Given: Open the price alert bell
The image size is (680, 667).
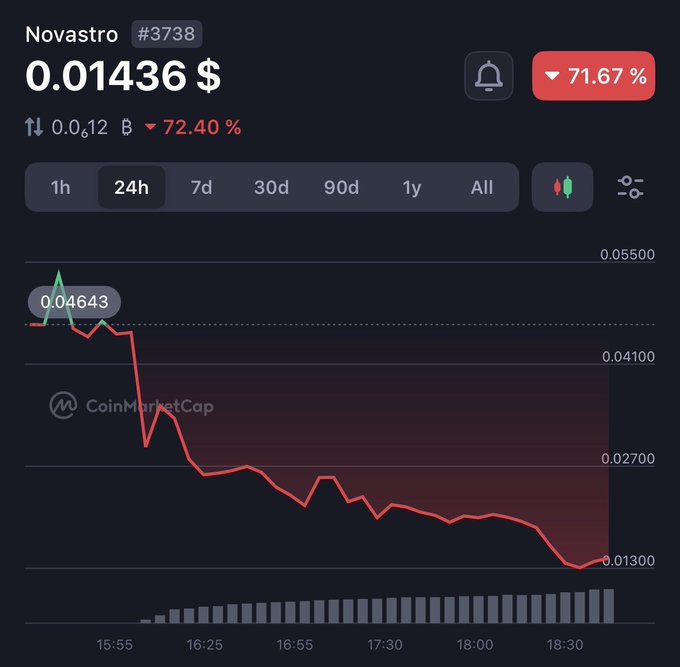Looking at the screenshot, I should (x=488, y=76).
